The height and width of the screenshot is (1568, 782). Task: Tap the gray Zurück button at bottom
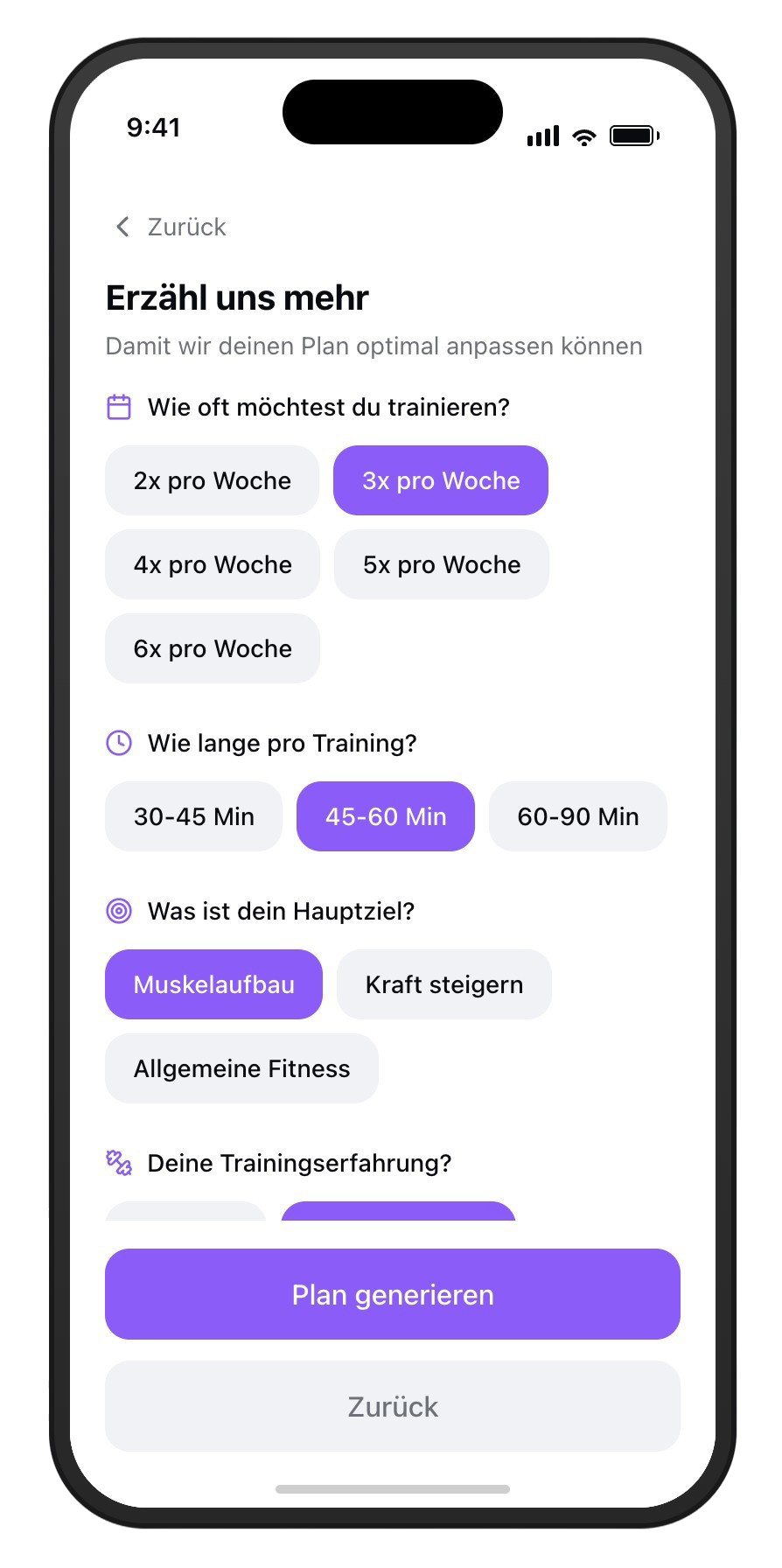pyautogui.click(x=392, y=1406)
